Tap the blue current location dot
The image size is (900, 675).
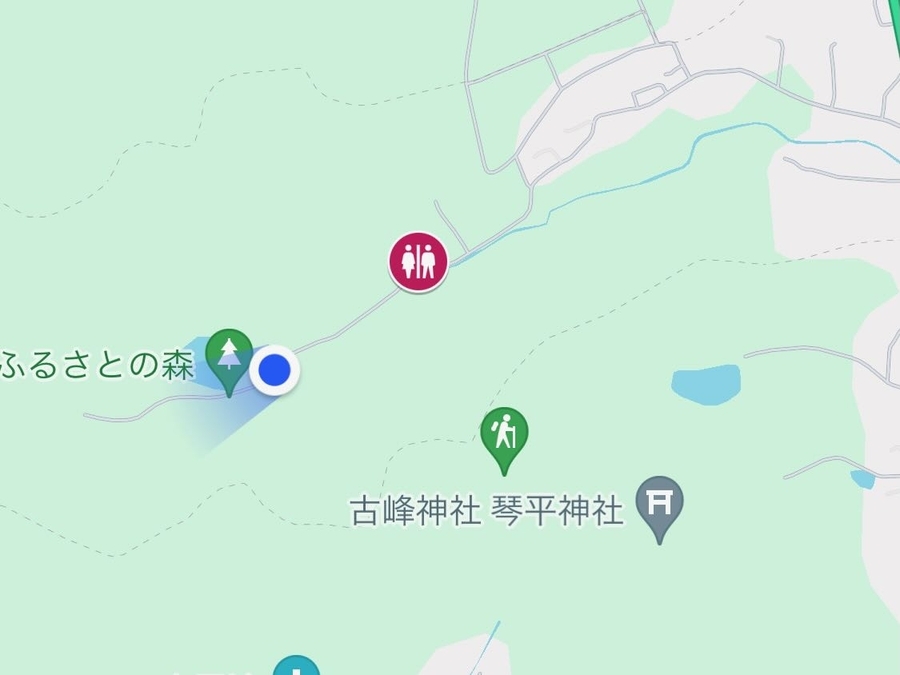point(274,371)
